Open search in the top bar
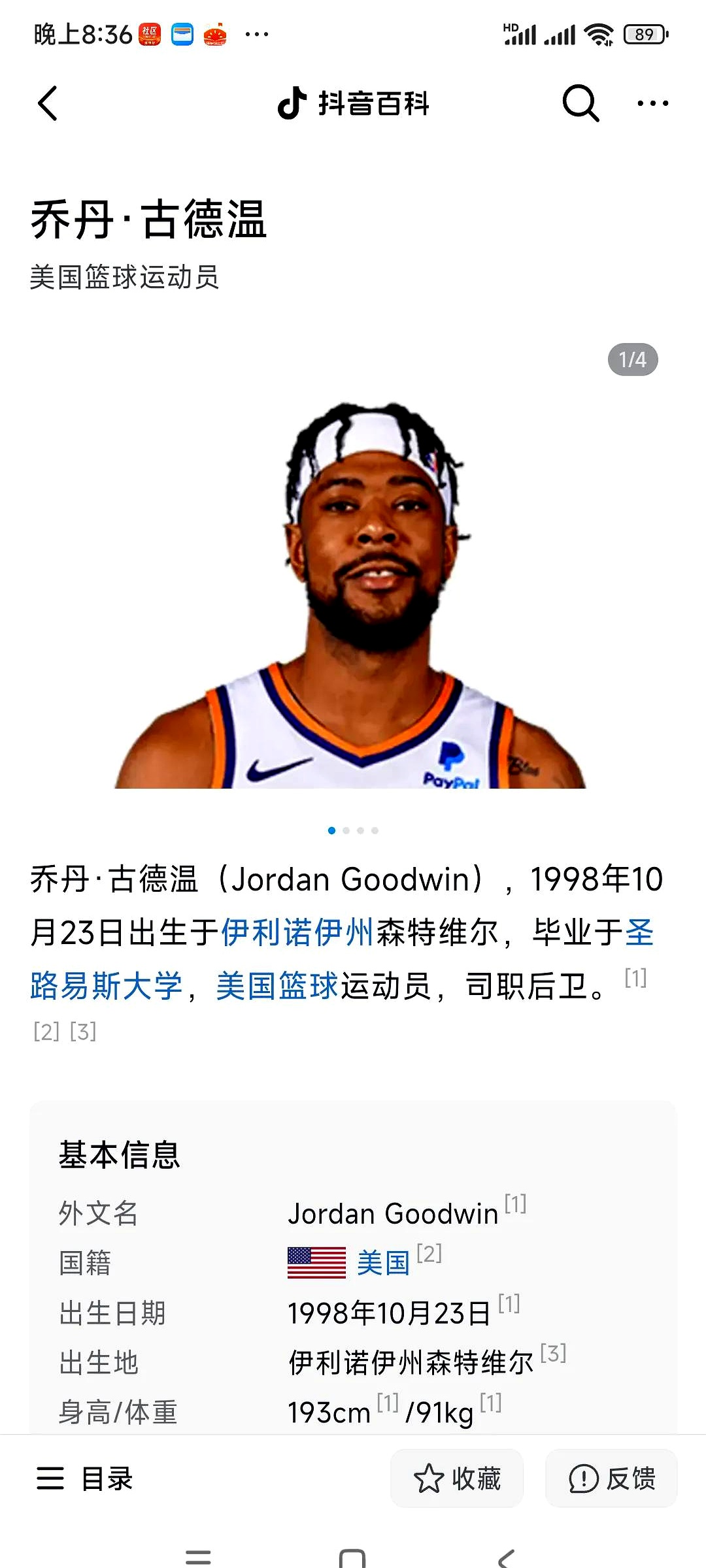706x1568 pixels. click(x=580, y=103)
